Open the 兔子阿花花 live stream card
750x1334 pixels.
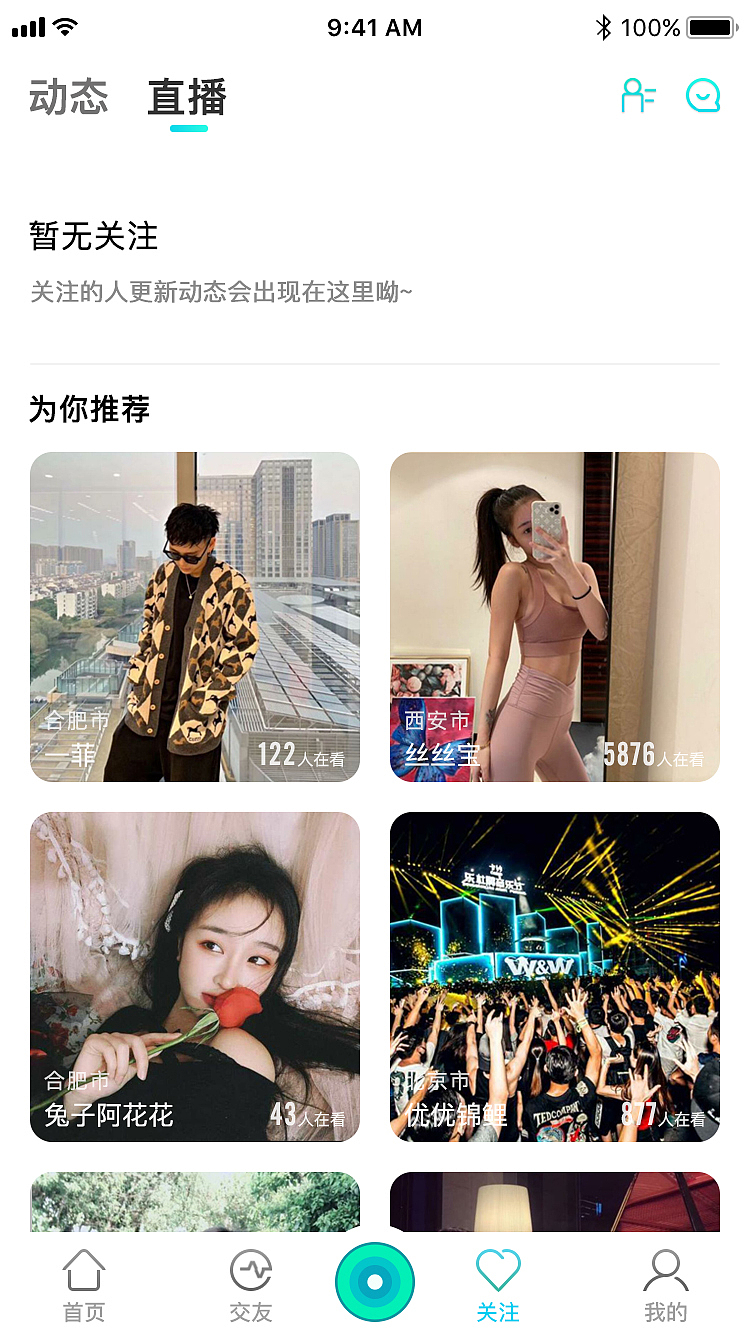pos(195,975)
